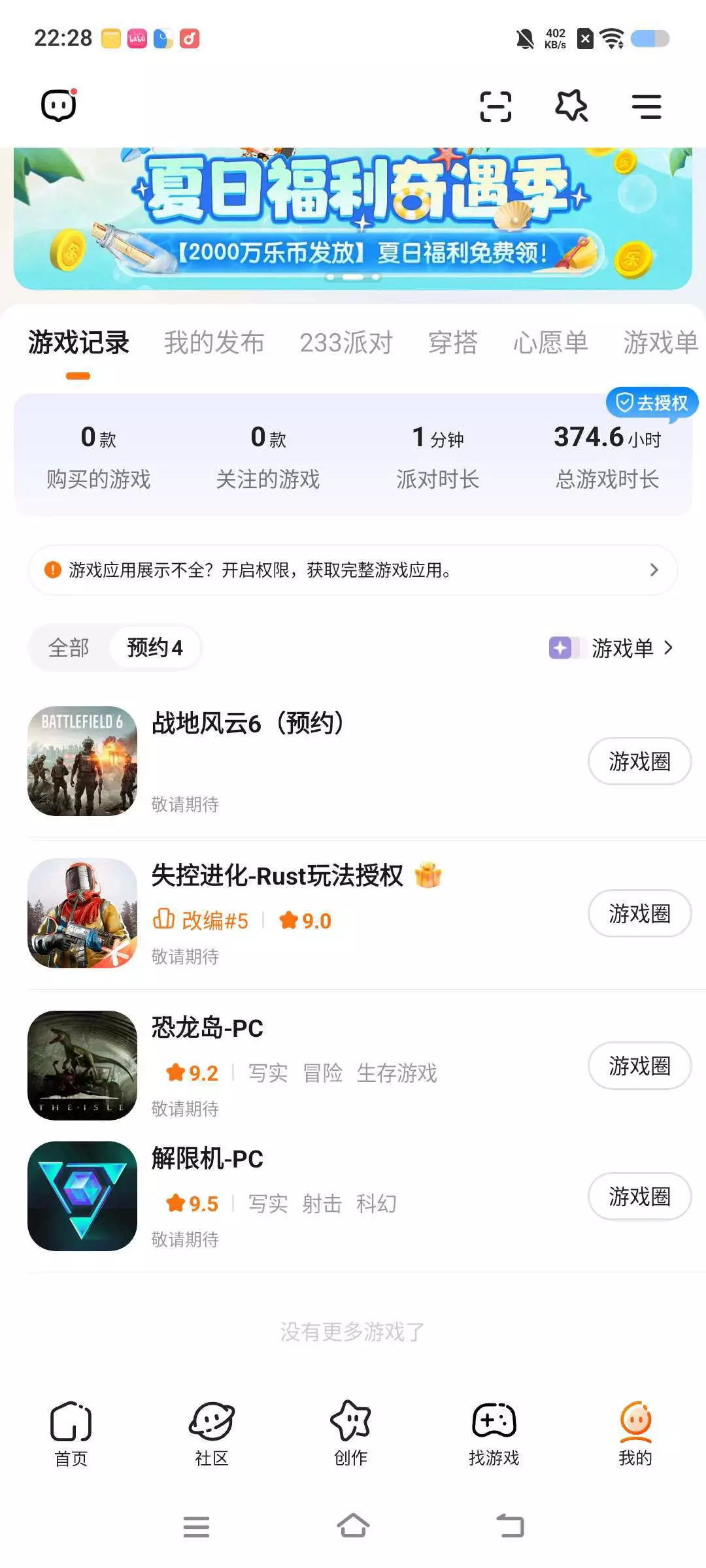This screenshot has width=706, height=1568.
Task: Open the scan icon
Action: [496, 106]
